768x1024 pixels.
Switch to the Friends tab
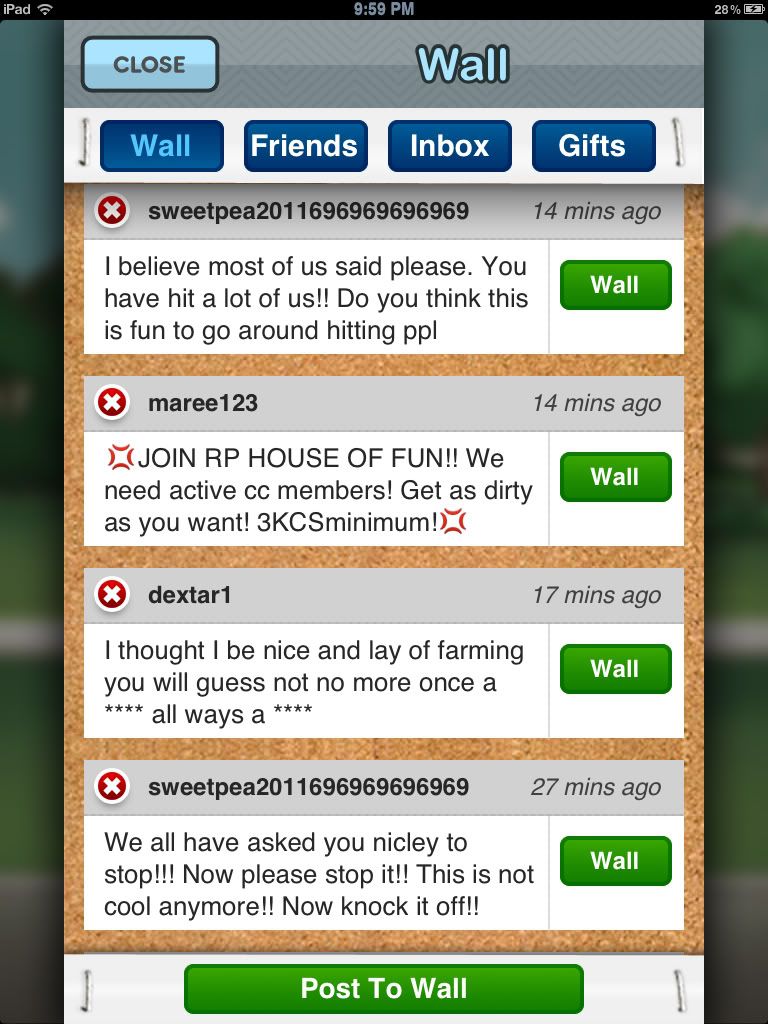point(305,146)
